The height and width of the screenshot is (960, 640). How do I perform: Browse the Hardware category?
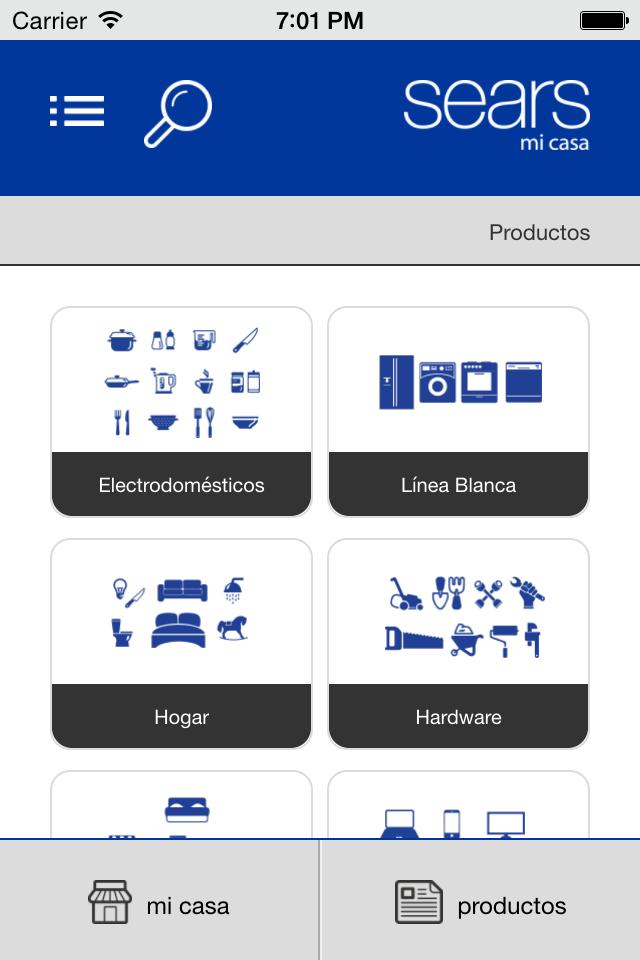point(458,643)
